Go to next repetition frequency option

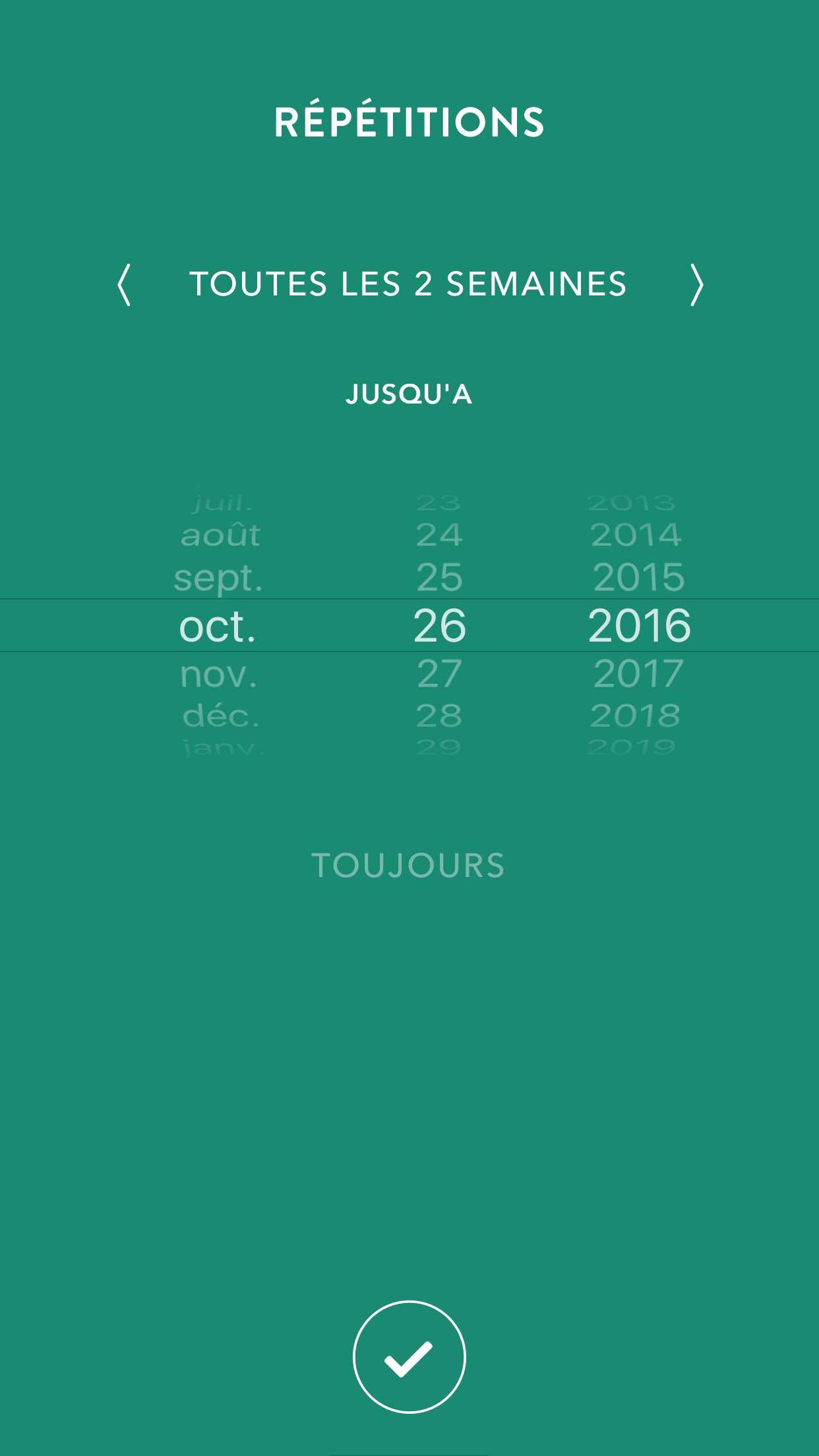tap(696, 285)
